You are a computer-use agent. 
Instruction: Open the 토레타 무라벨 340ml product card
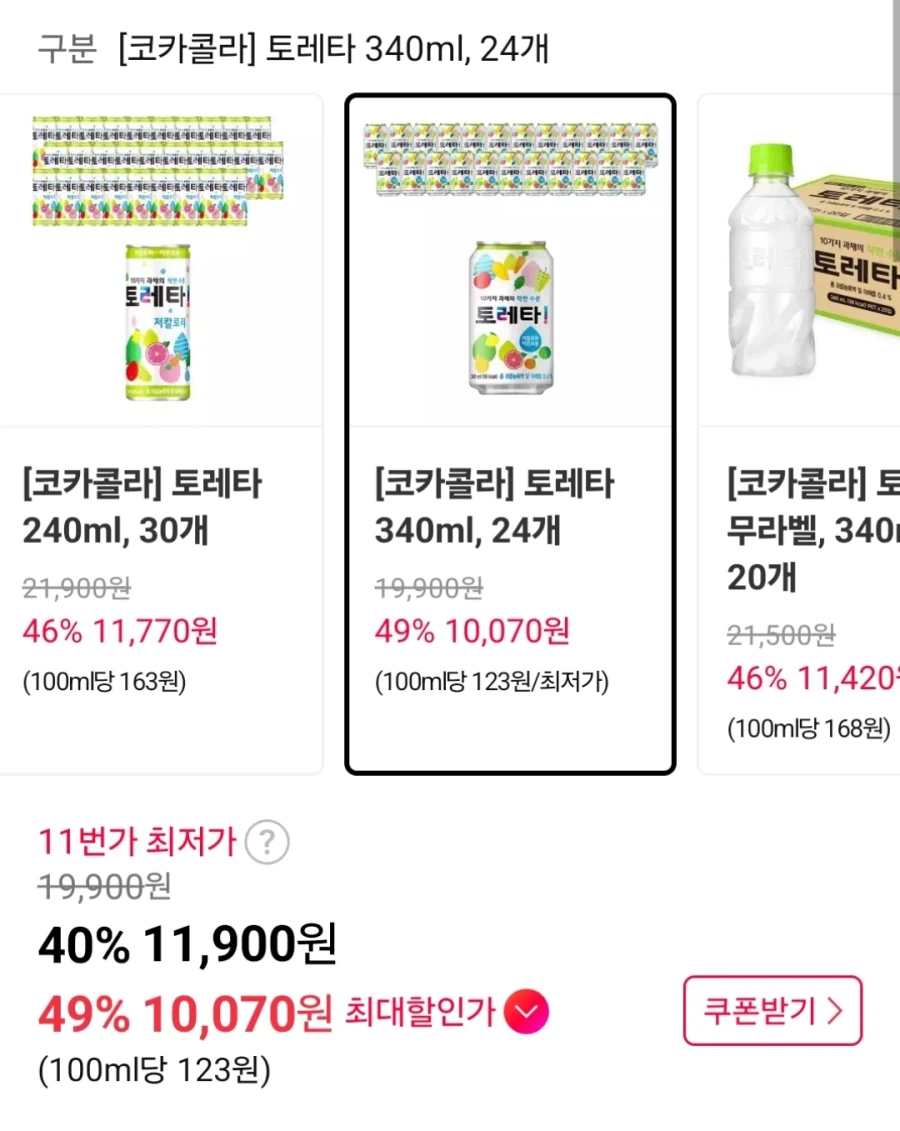point(800,430)
